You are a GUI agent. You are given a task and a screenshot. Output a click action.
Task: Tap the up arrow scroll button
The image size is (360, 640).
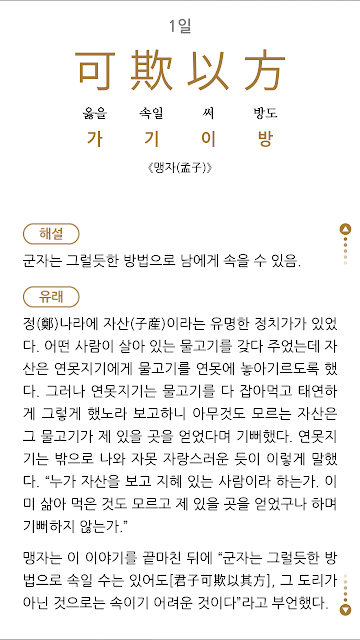[x=345, y=229]
